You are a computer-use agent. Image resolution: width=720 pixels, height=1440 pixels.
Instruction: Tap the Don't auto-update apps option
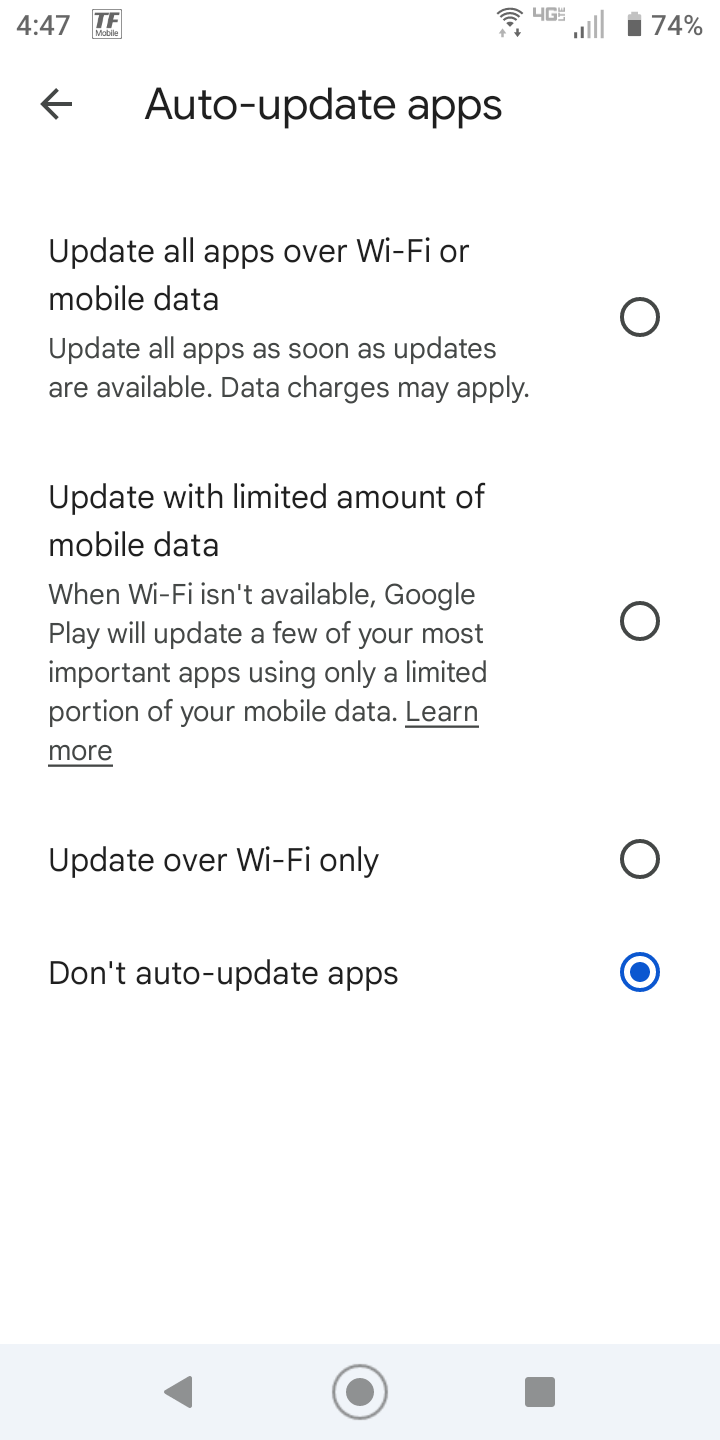360,973
